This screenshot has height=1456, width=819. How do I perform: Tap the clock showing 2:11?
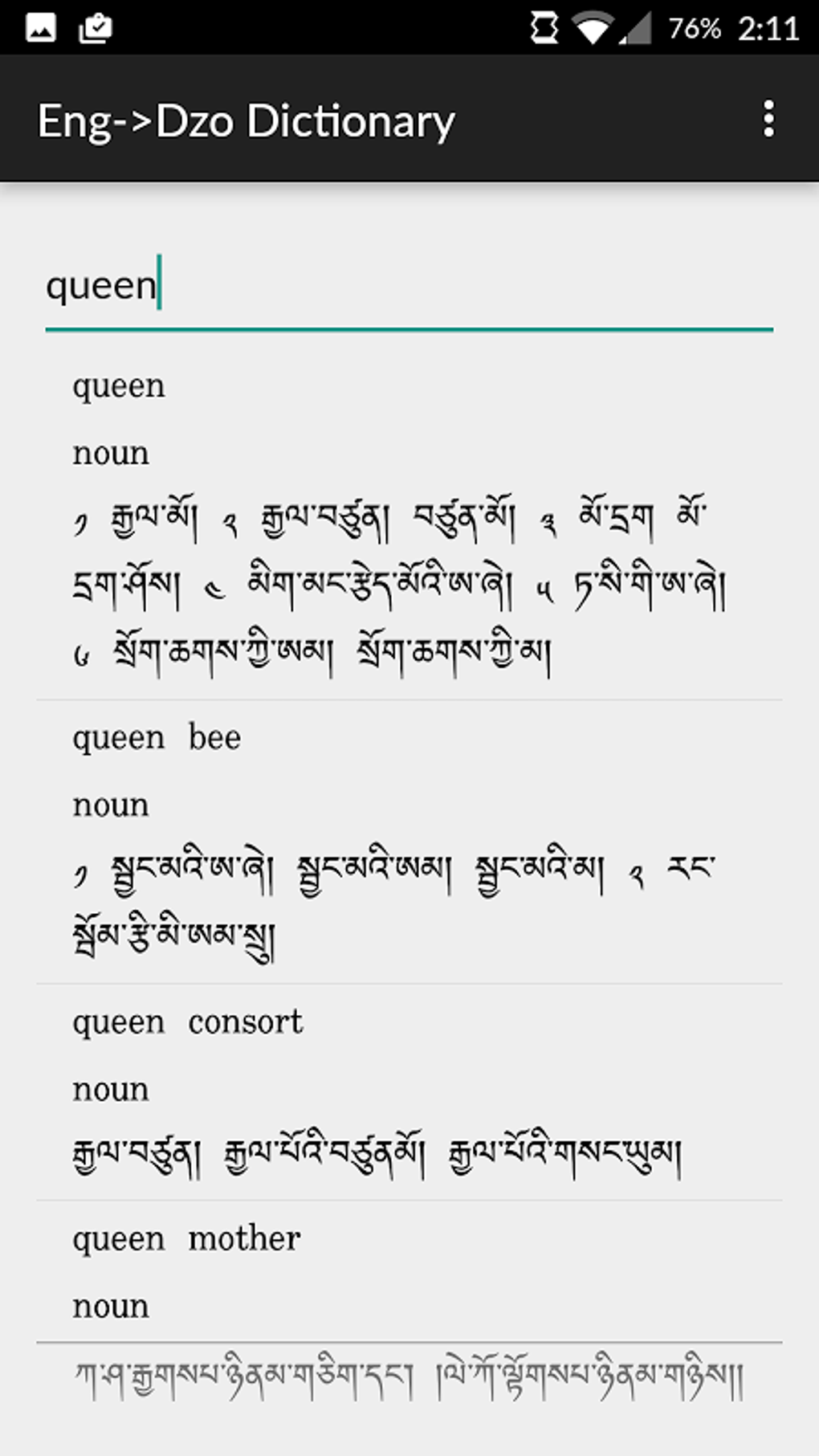tap(768, 27)
